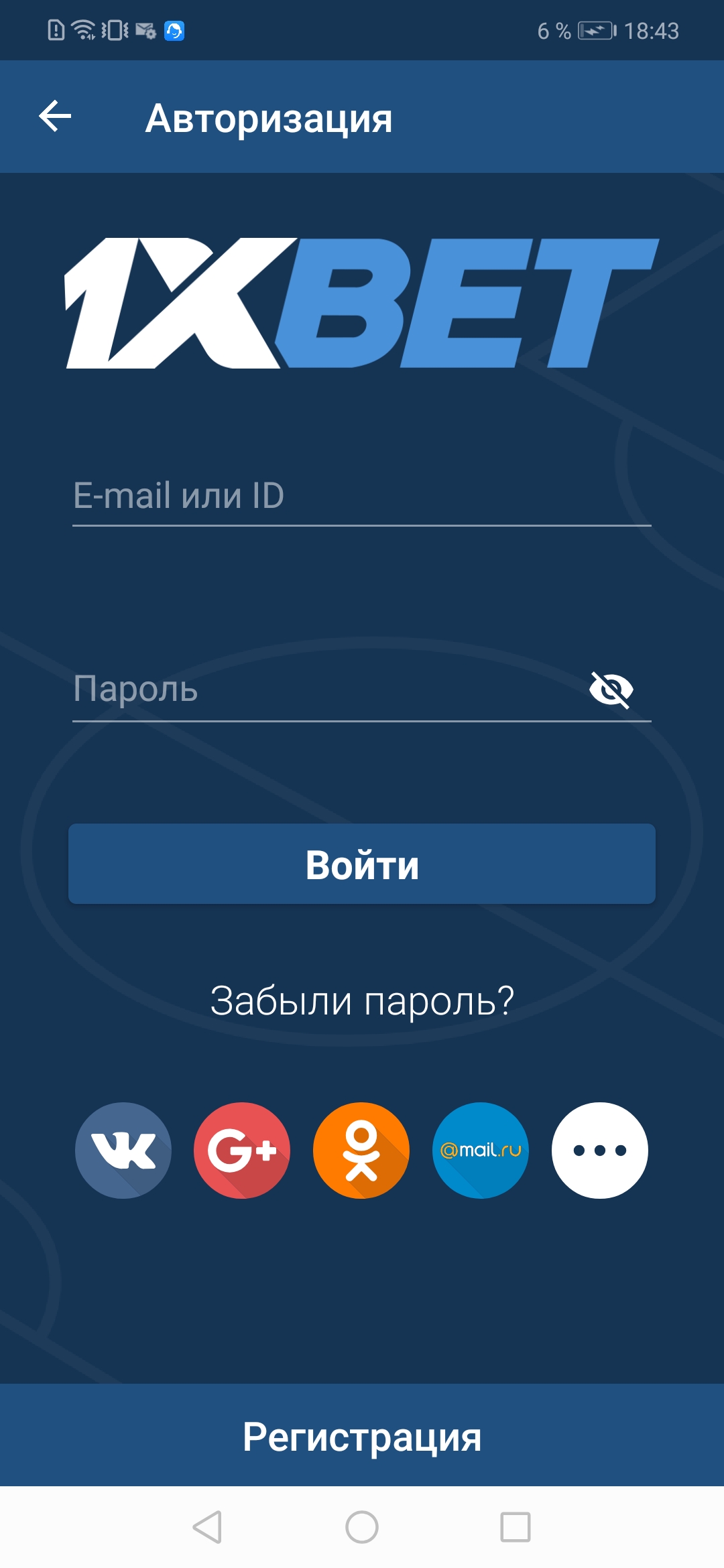Focus the E-mail или ID field
The width and height of the screenshot is (724, 1568).
(362, 497)
